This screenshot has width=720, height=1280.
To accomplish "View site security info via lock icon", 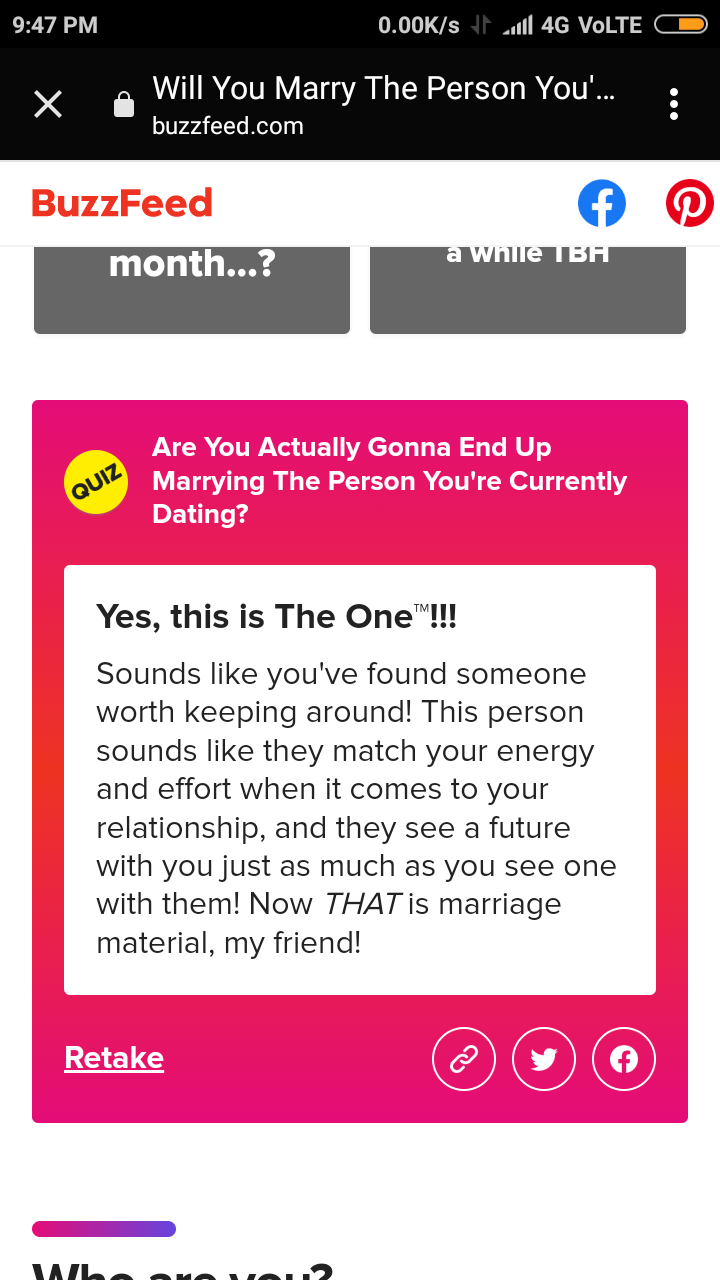I will tap(124, 105).
